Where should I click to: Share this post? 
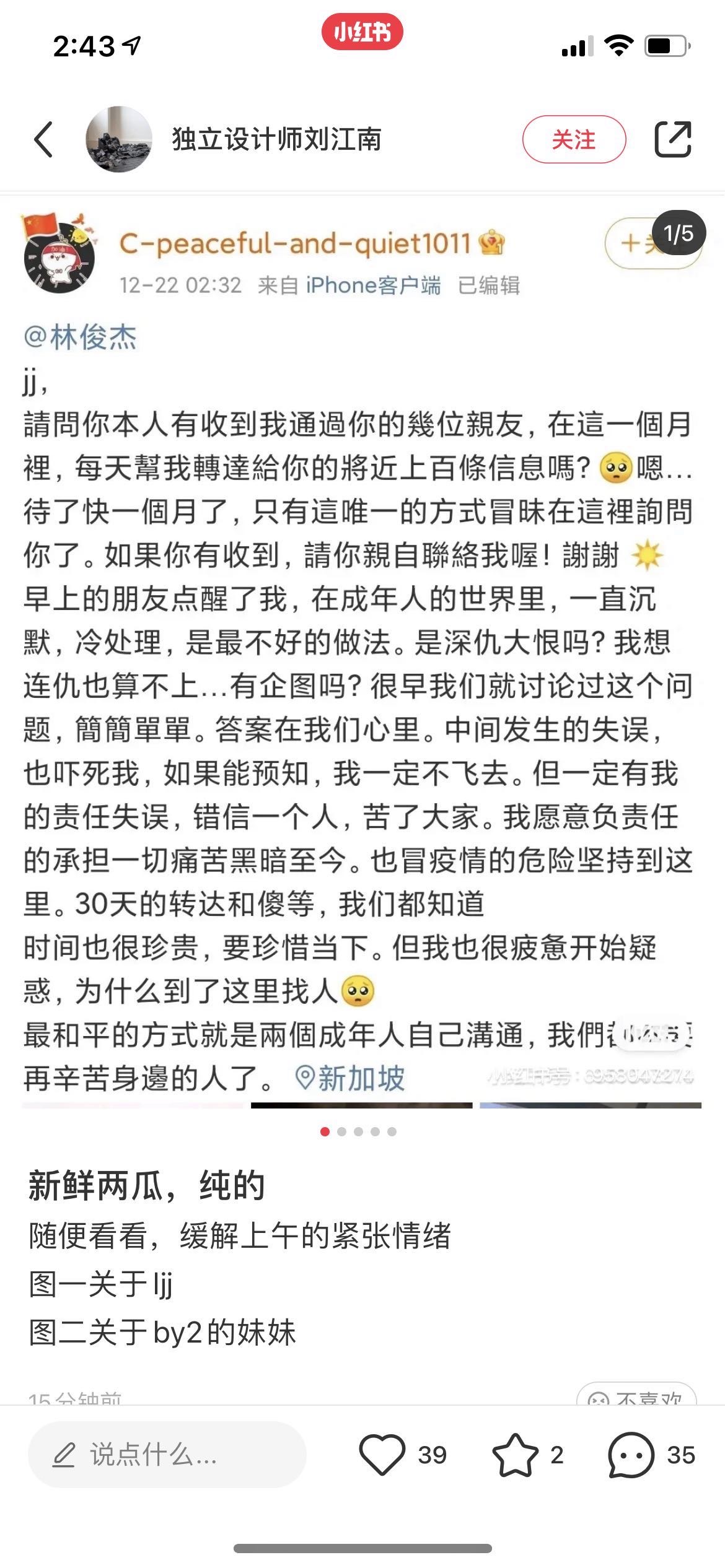click(673, 139)
